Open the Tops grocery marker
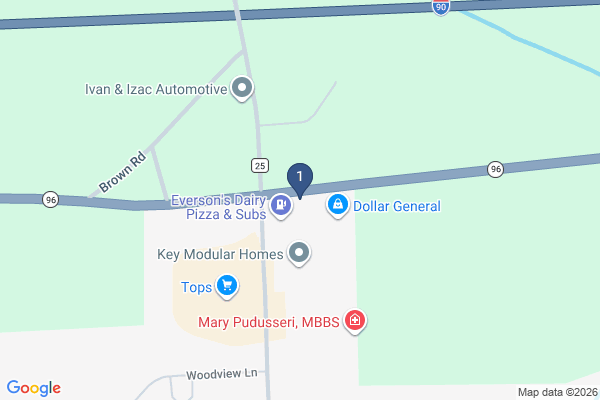Screen dimensions: 600x400 227,287
